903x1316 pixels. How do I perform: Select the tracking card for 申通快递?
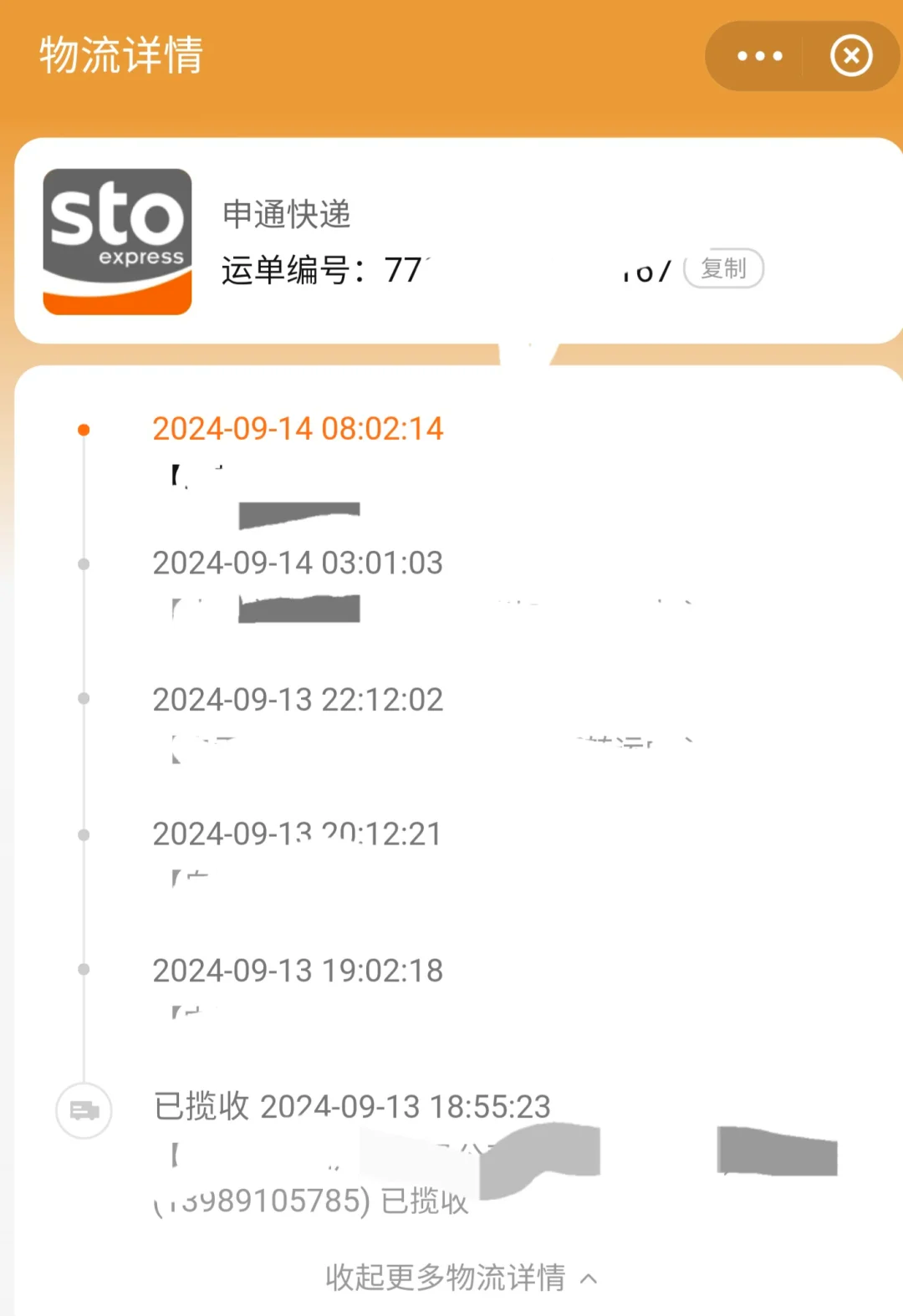[451, 241]
